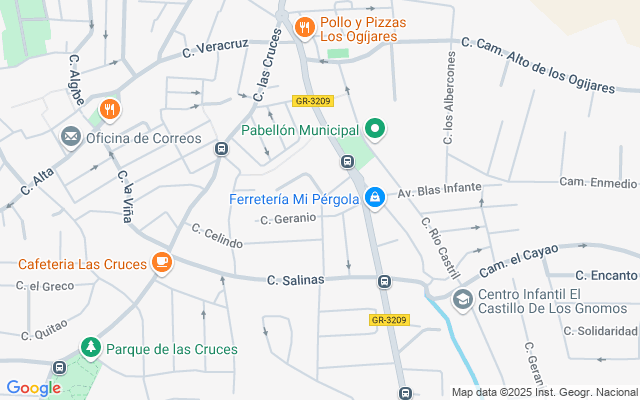Select the Cafetería Las Cruces marker
Screen dimensions: 640x400
[x=161, y=263]
